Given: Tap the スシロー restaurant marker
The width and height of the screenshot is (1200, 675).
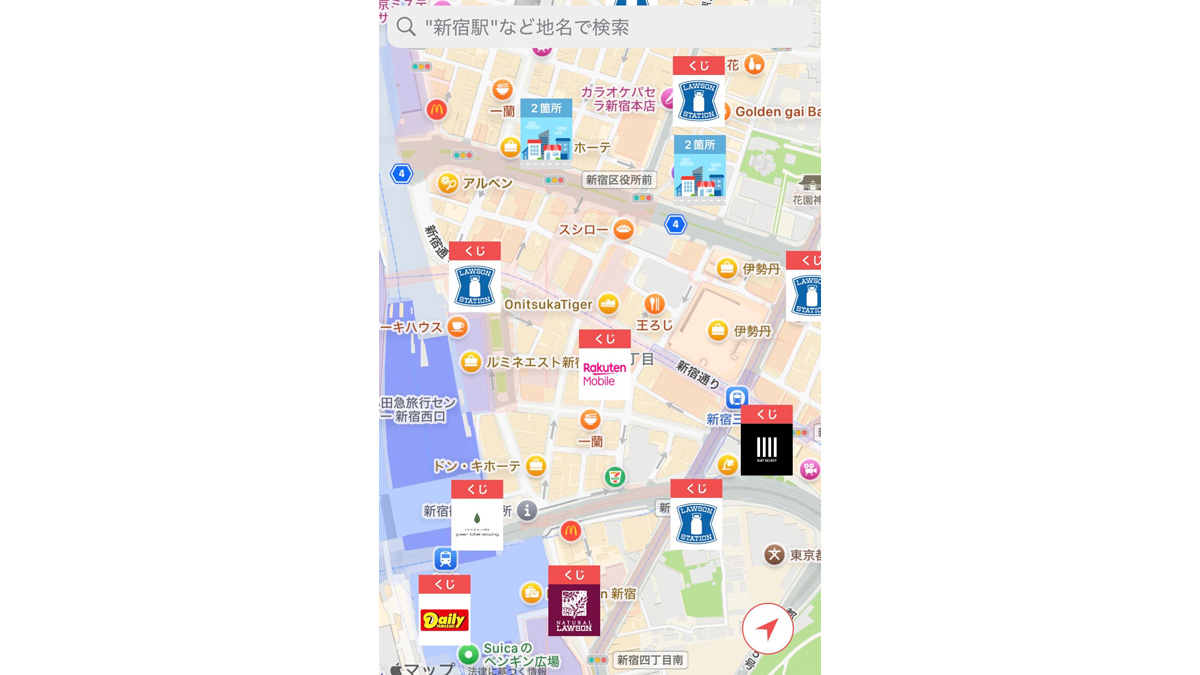Looking at the screenshot, I should [x=624, y=230].
